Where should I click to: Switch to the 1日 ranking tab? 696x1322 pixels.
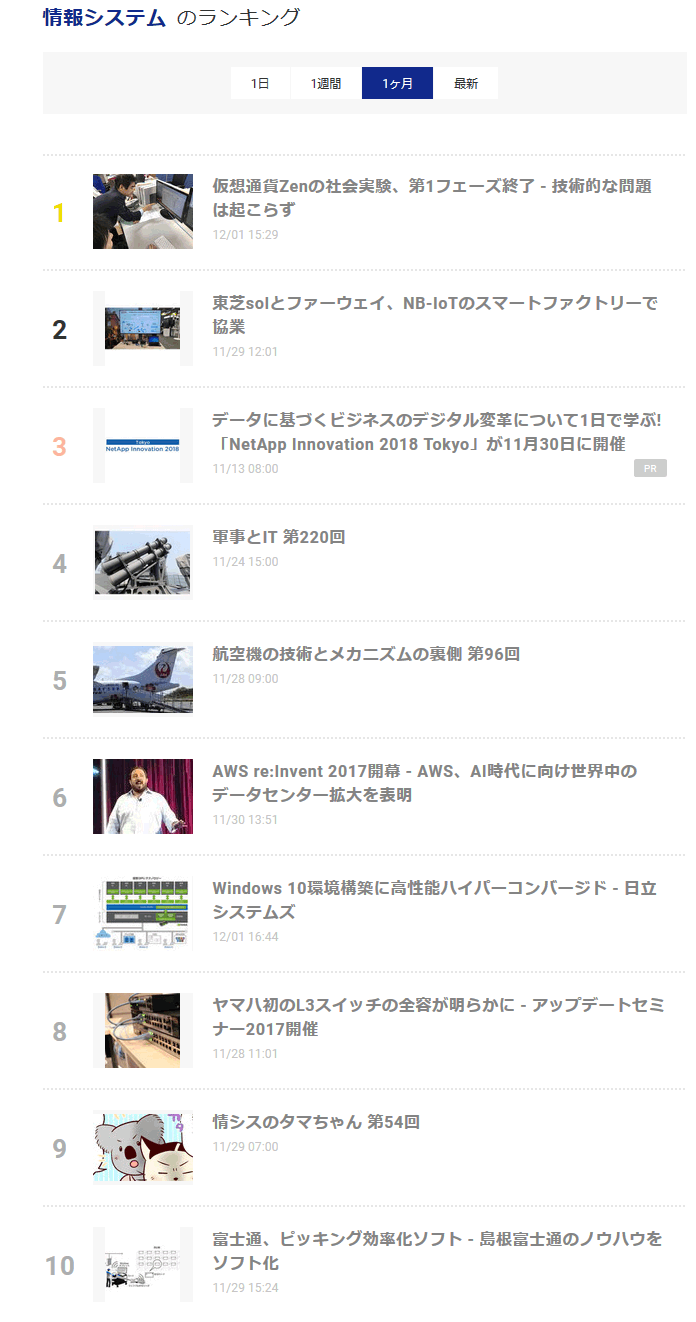(260, 84)
